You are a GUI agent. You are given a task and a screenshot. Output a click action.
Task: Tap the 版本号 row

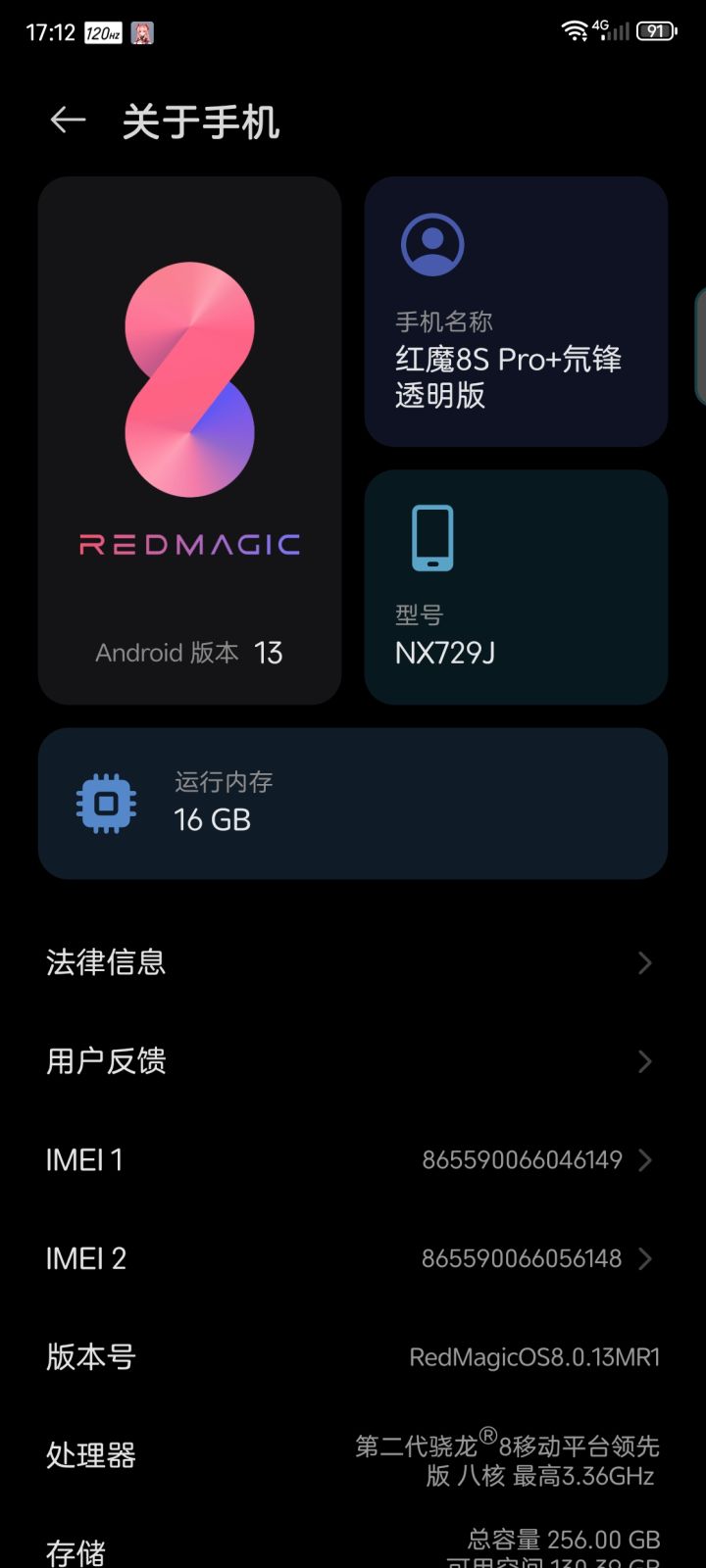pyautogui.click(x=351, y=1357)
